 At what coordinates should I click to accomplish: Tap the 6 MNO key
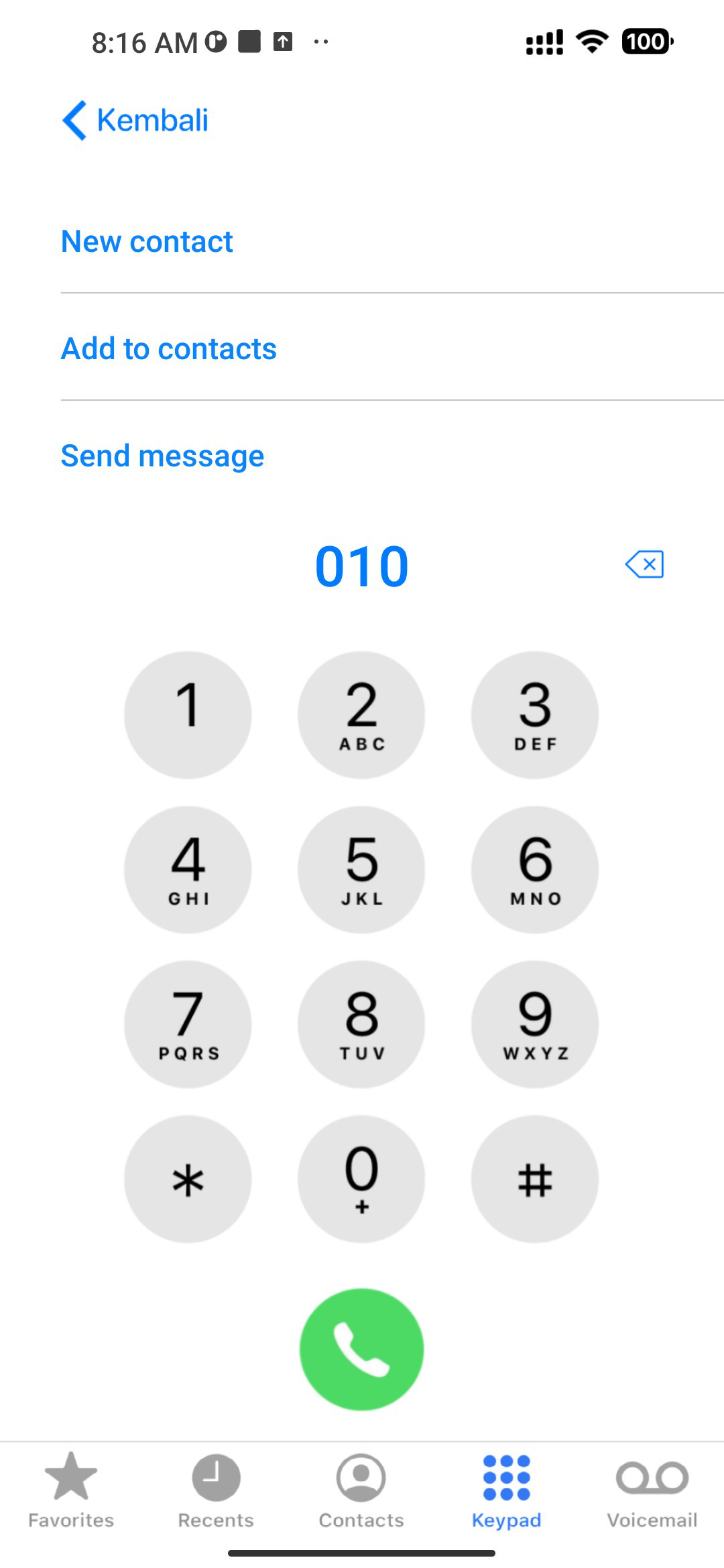535,869
